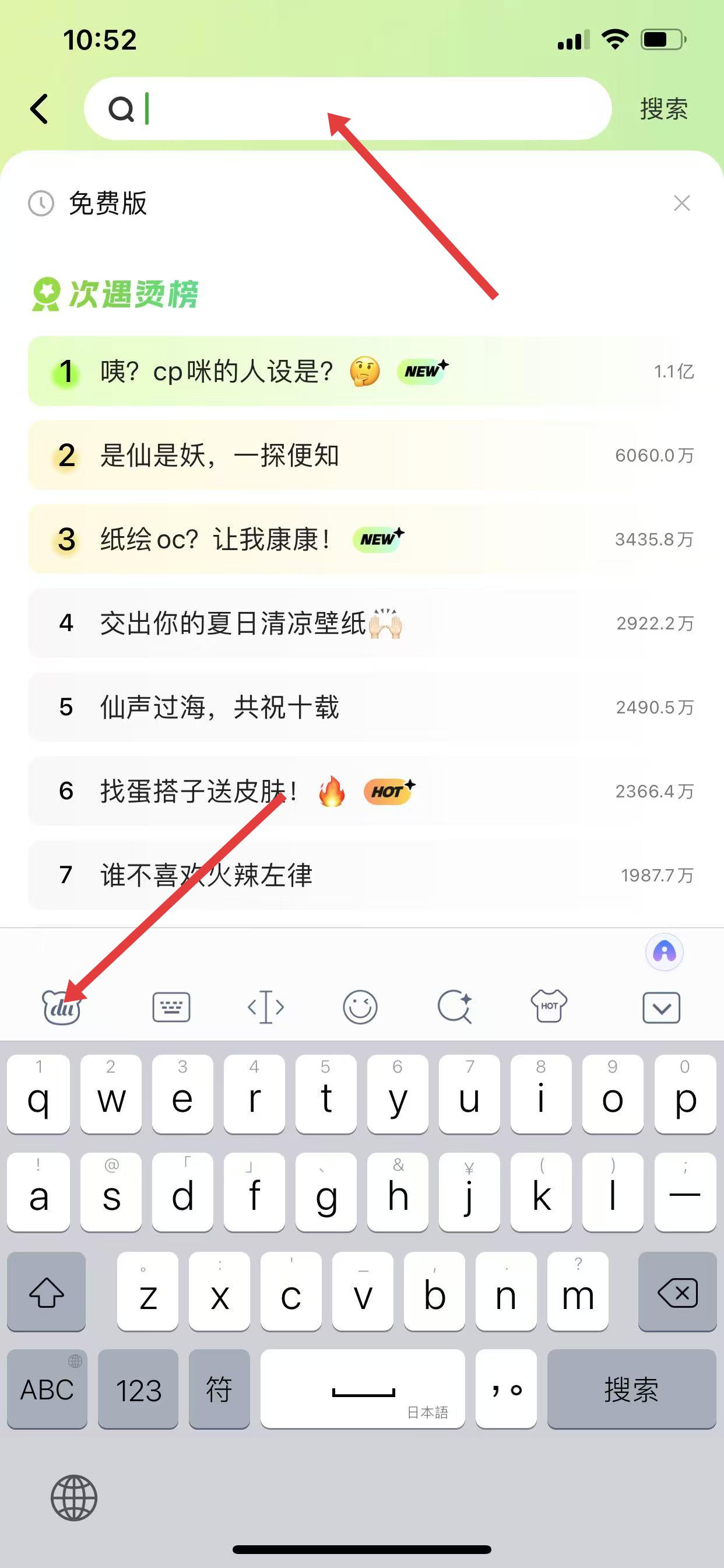The height and width of the screenshot is (1568, 724).
Task: Focus the search input field
Action: (365, 109)
